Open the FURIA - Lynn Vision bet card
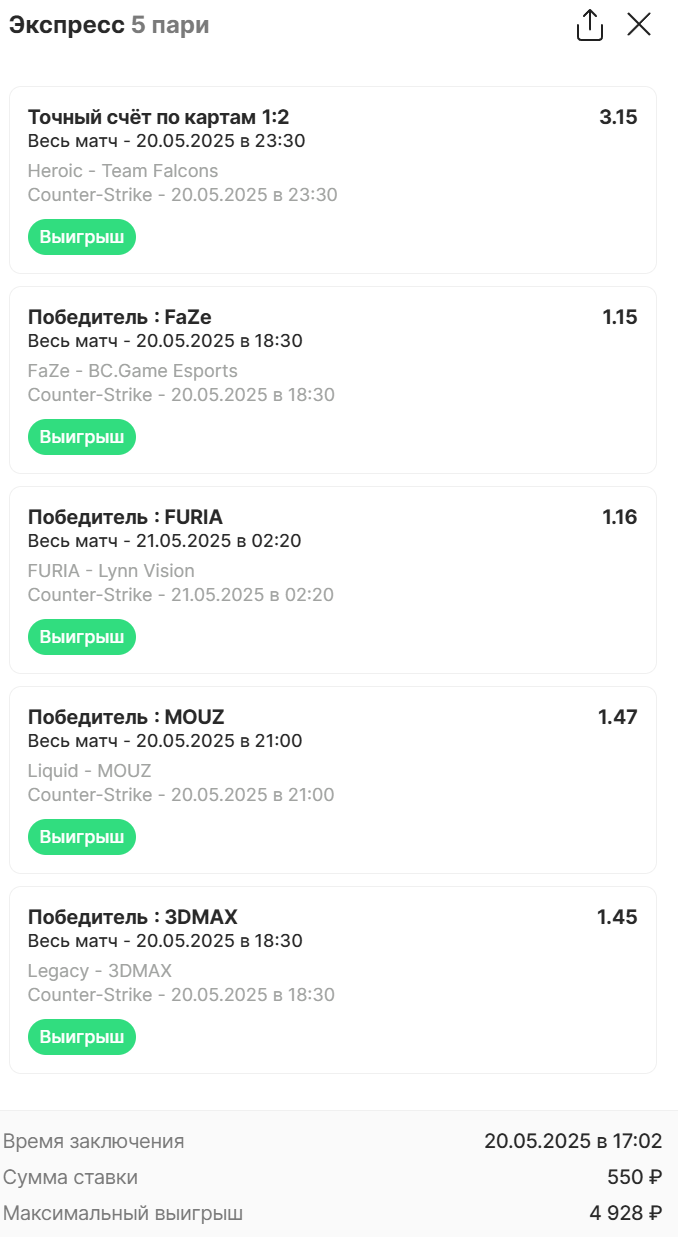 332,580
